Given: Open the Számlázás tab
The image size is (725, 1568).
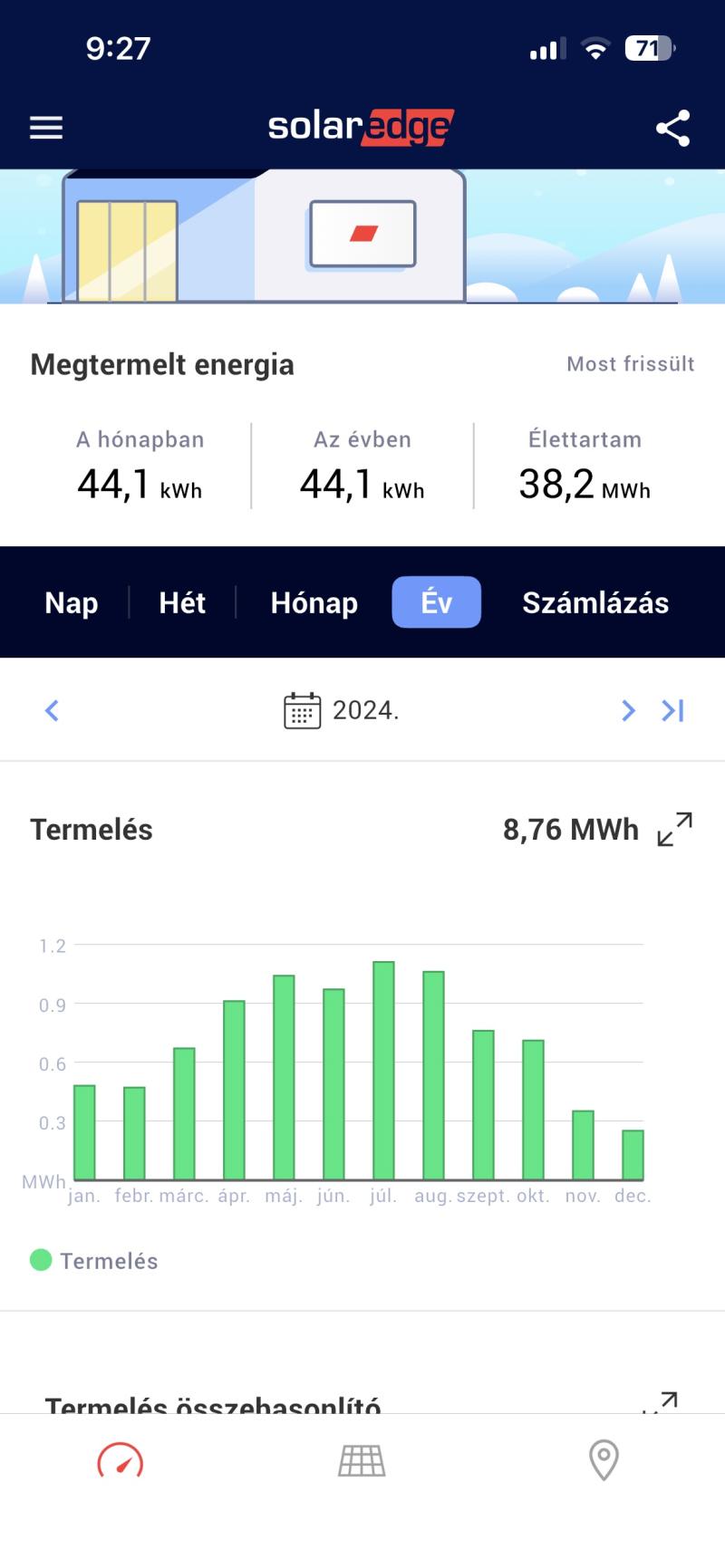Looking at the screenshot, I should (595, 603).
